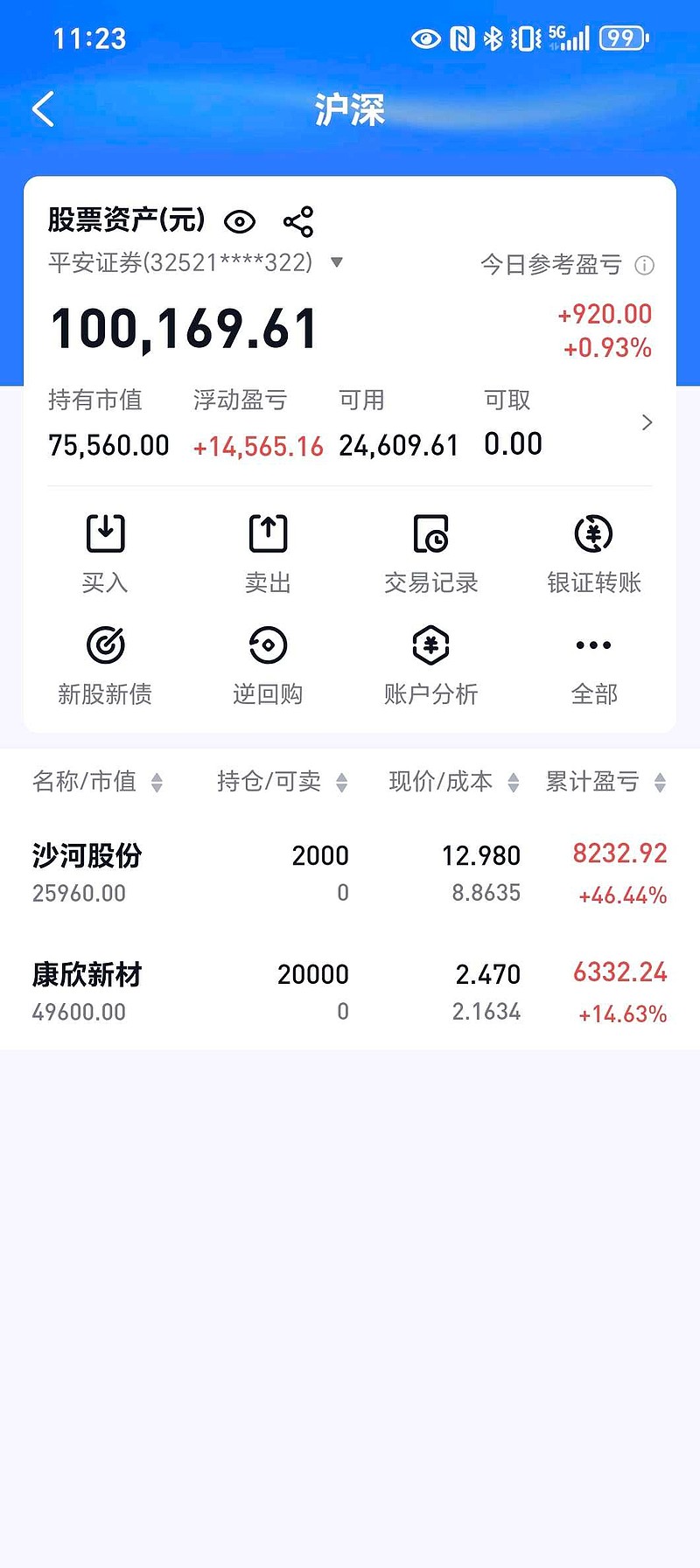The width and height of the screenshot is (700, 1568).
Task: Open the chevron next to 可取 details
Action: click(x=647, y=422)
